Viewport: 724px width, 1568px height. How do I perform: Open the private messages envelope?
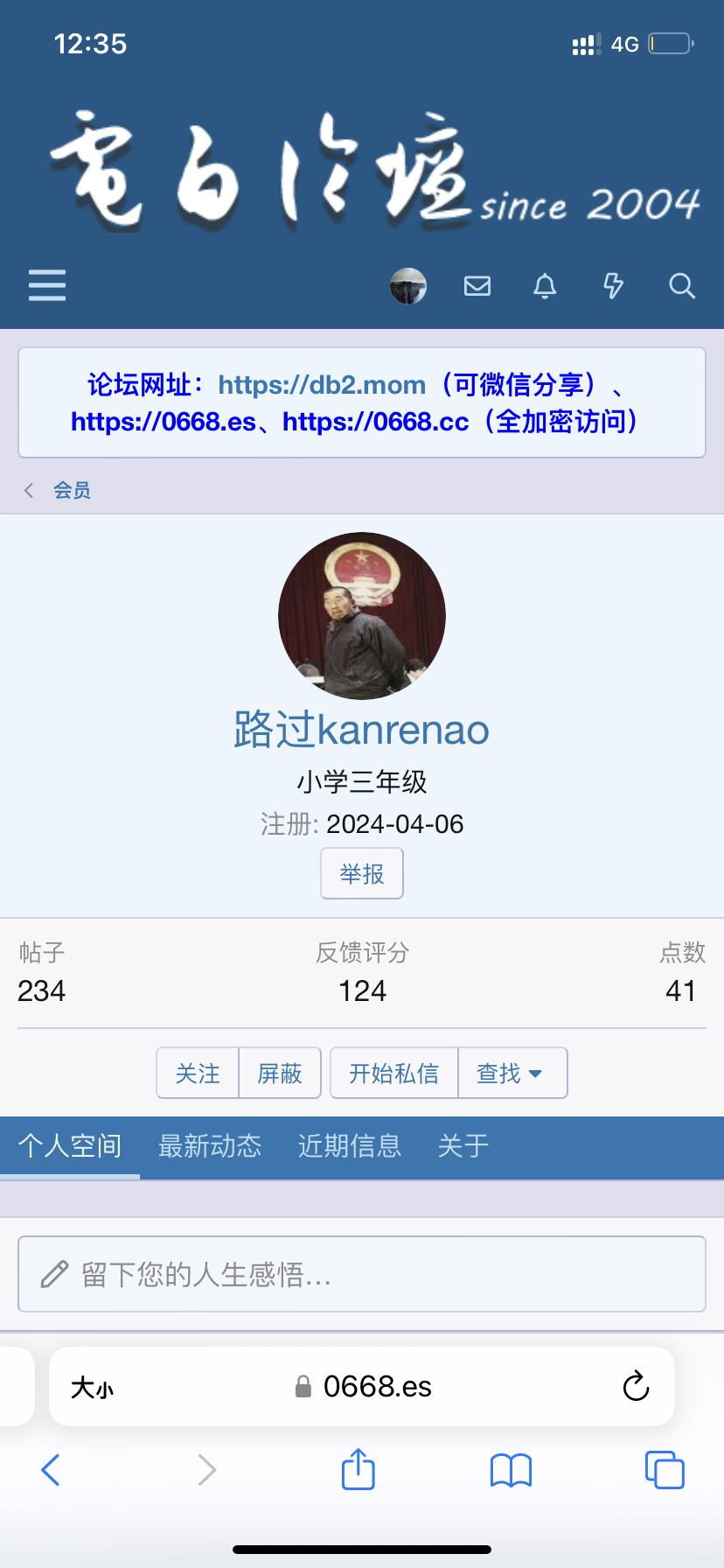[477, 286]
